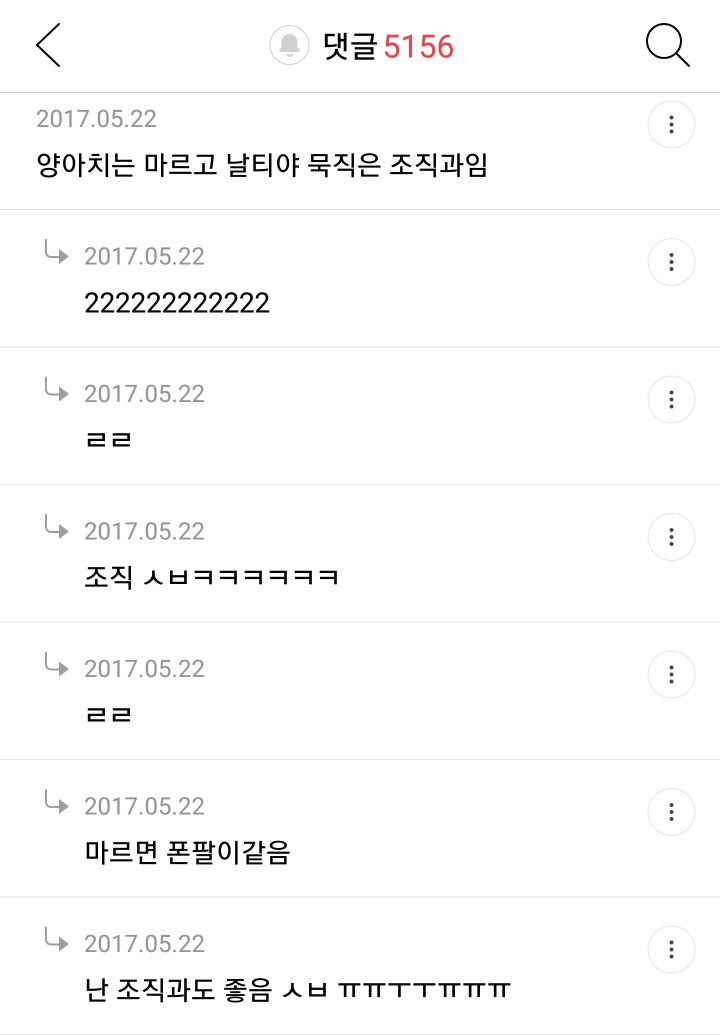Open options for '양아치는 마르고 날티야' comment
The width and height of the screenshot is (720, 1035).
click(x=671, y=125)
